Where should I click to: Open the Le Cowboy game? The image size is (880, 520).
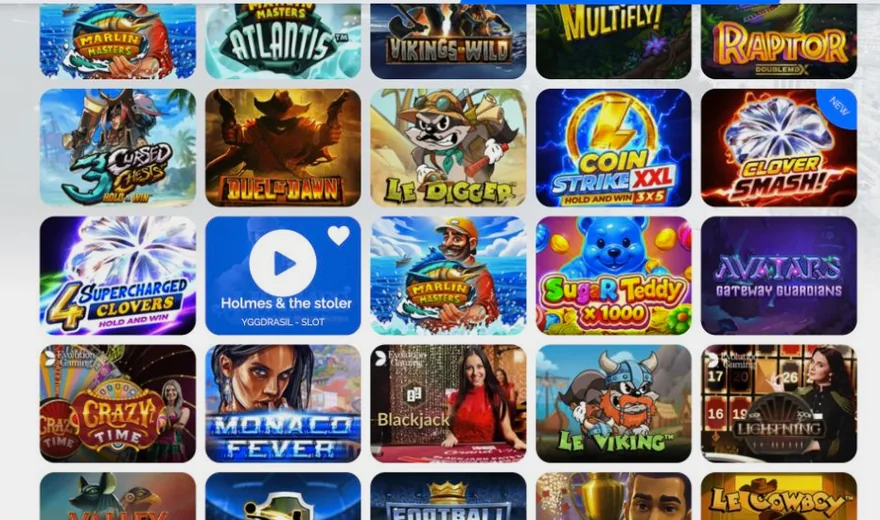778,496
